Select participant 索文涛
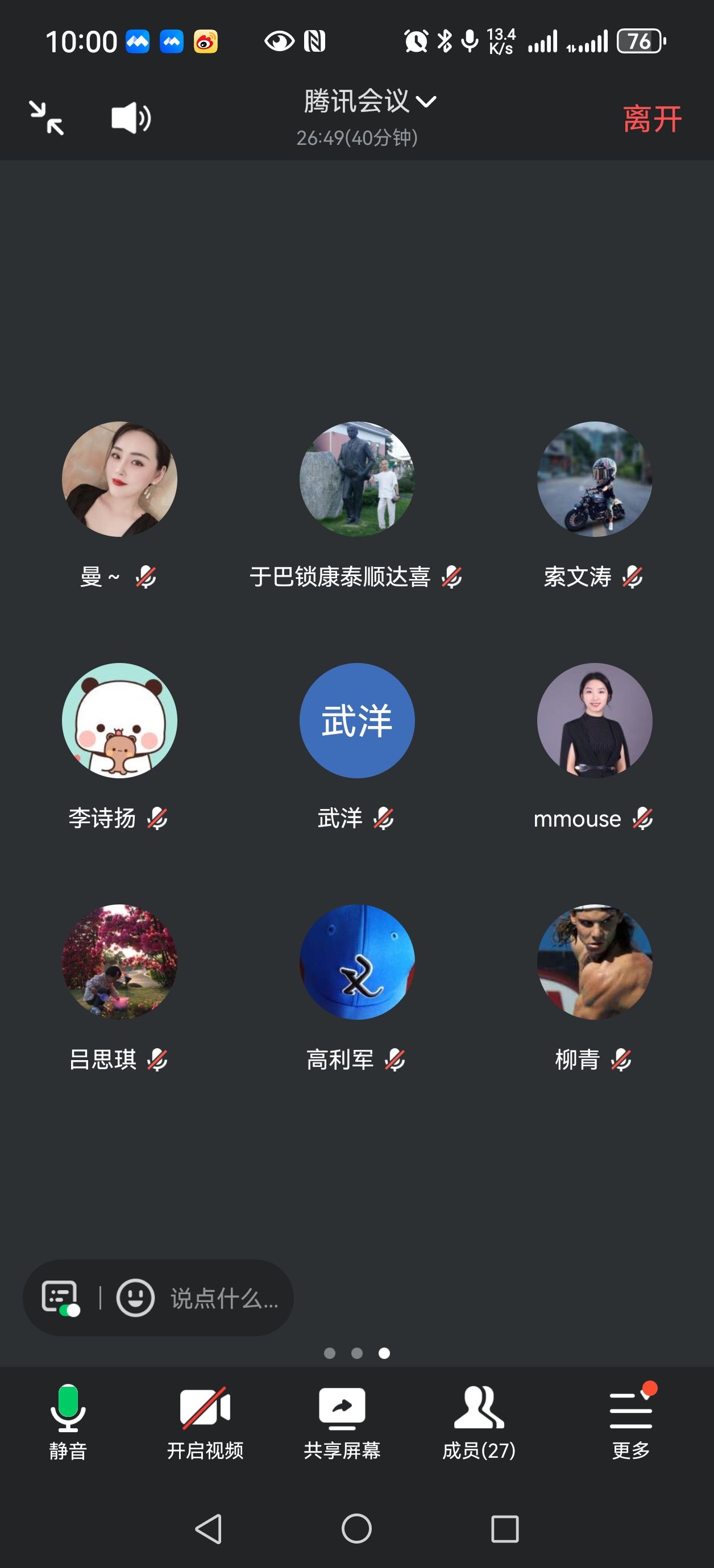Screen dimensions: 714x1568 [595, 479]
